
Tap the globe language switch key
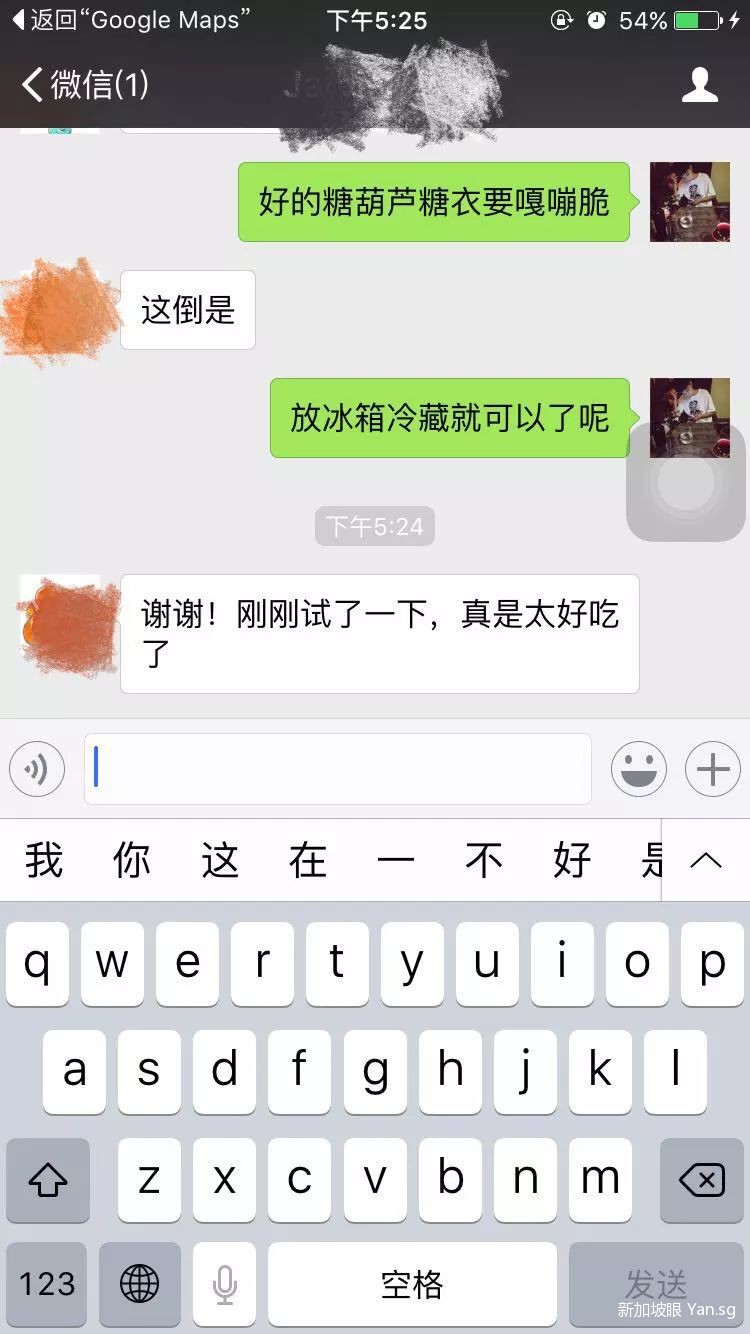point(140,1284)
